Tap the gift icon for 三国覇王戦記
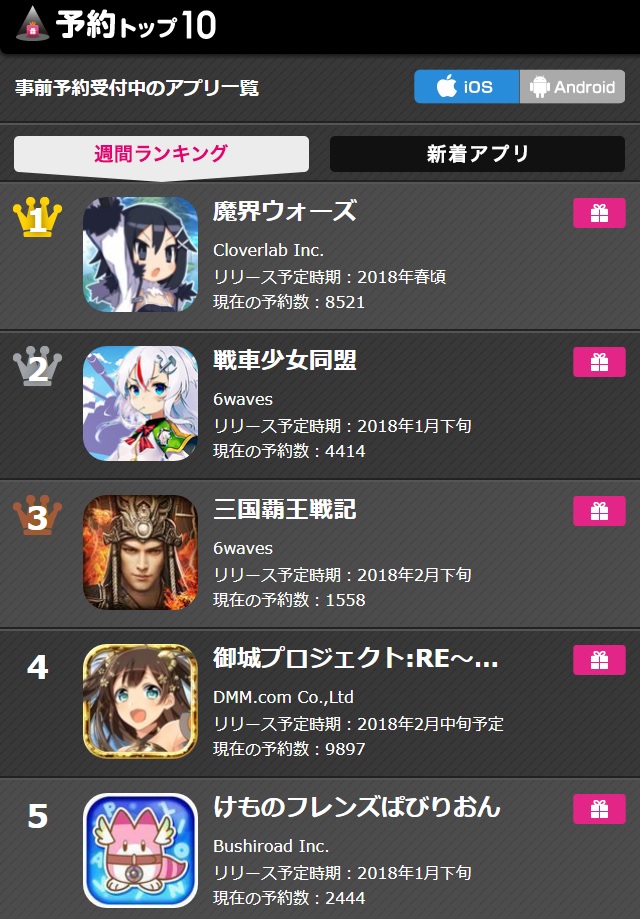The height and width of the screenshot is (919, 640). [599, 511]
